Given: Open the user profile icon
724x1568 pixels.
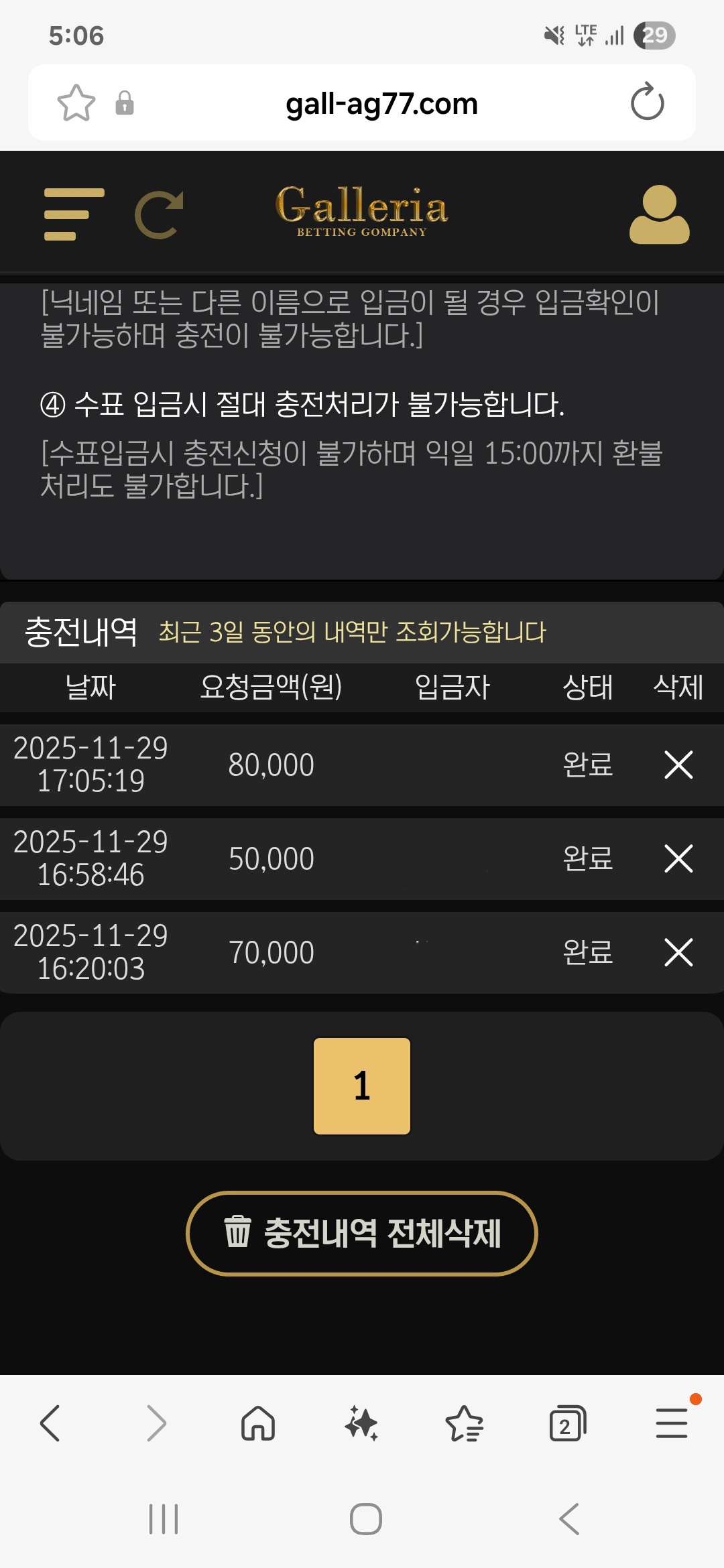Looking at the screenshot, I should pos(659,214).
